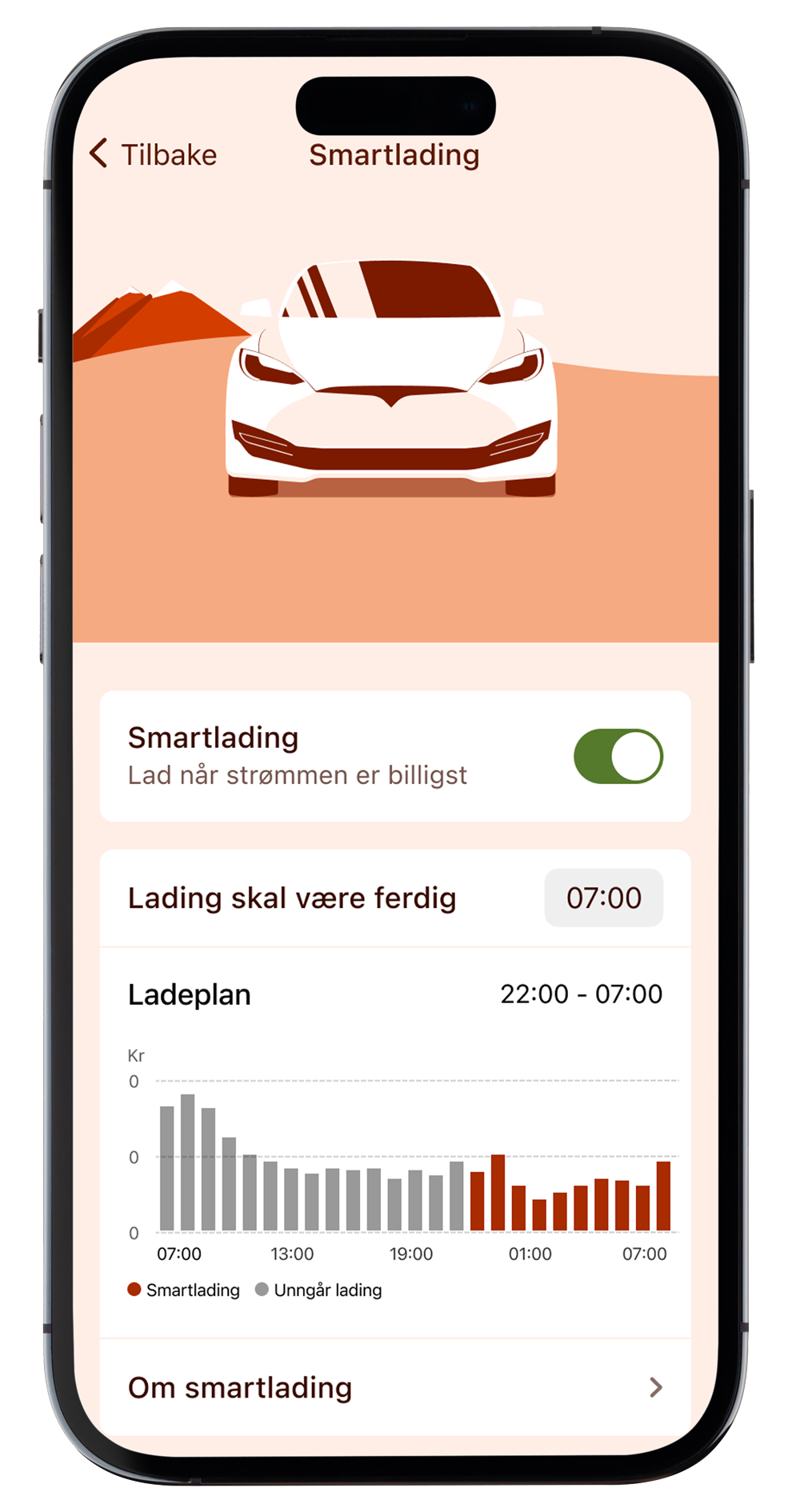Change the 07:00 charging finish time
Viewport: 800px width, 1512px height.
[603, 898]
